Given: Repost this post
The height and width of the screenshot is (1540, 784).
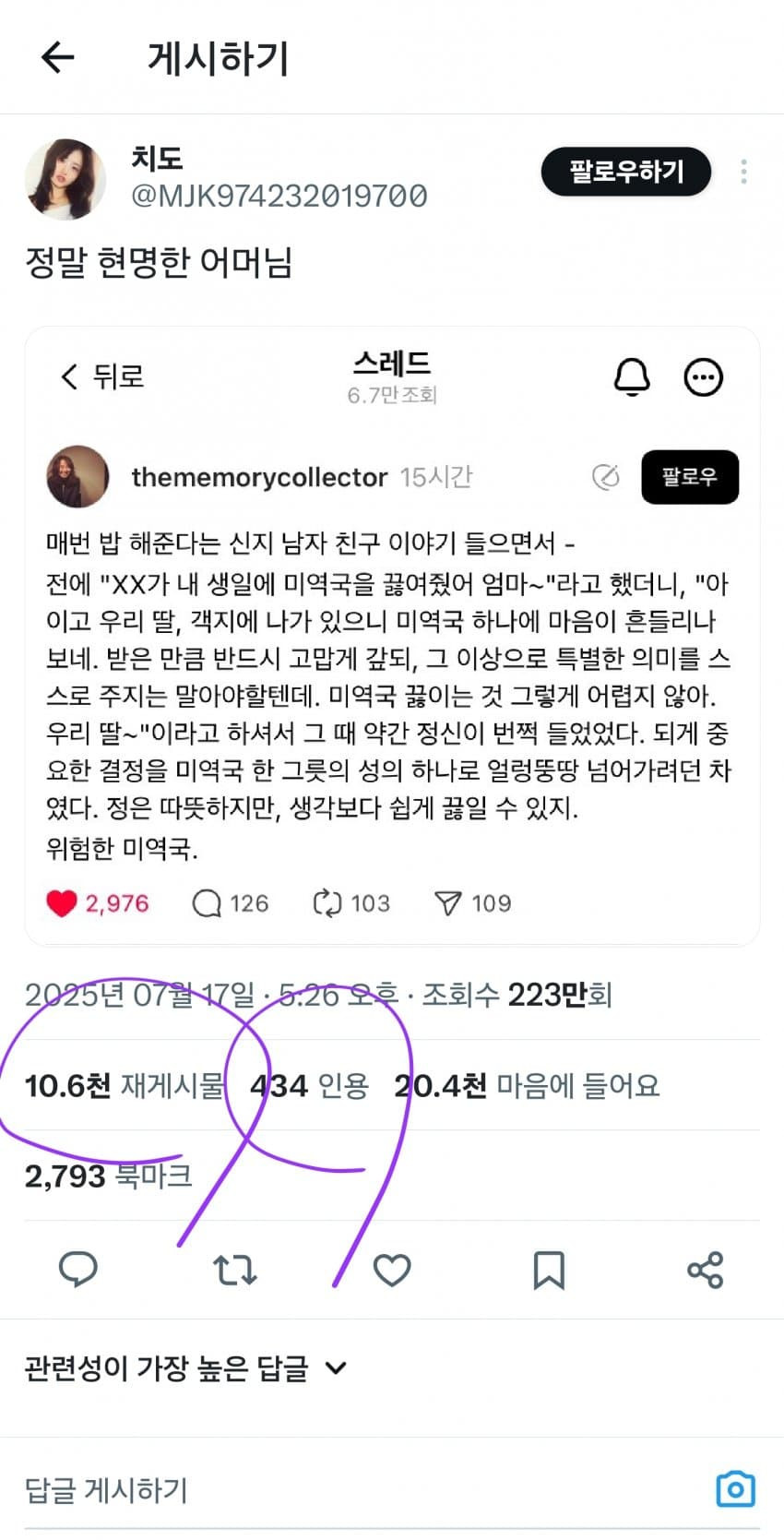Looking at the screenshot, I should 235,1270.
